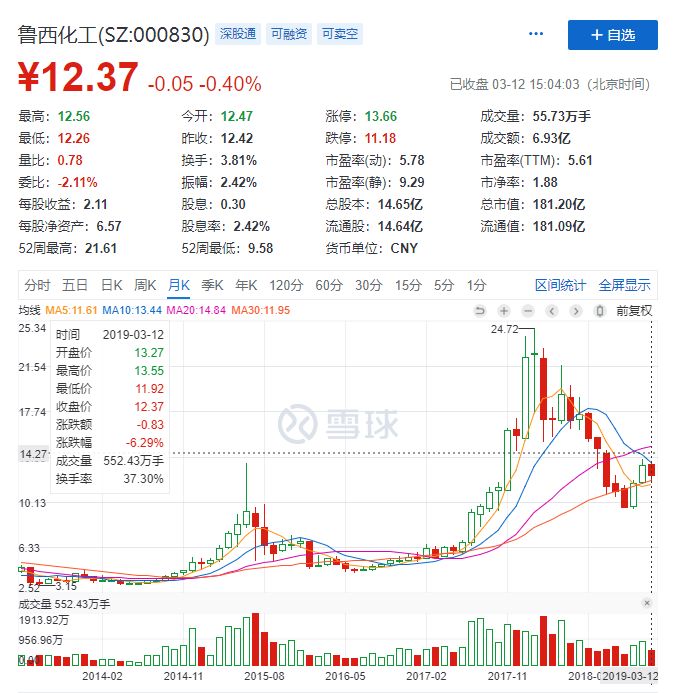Select the 五日 chart tab
674x693 pixels.
click(75, 285)
